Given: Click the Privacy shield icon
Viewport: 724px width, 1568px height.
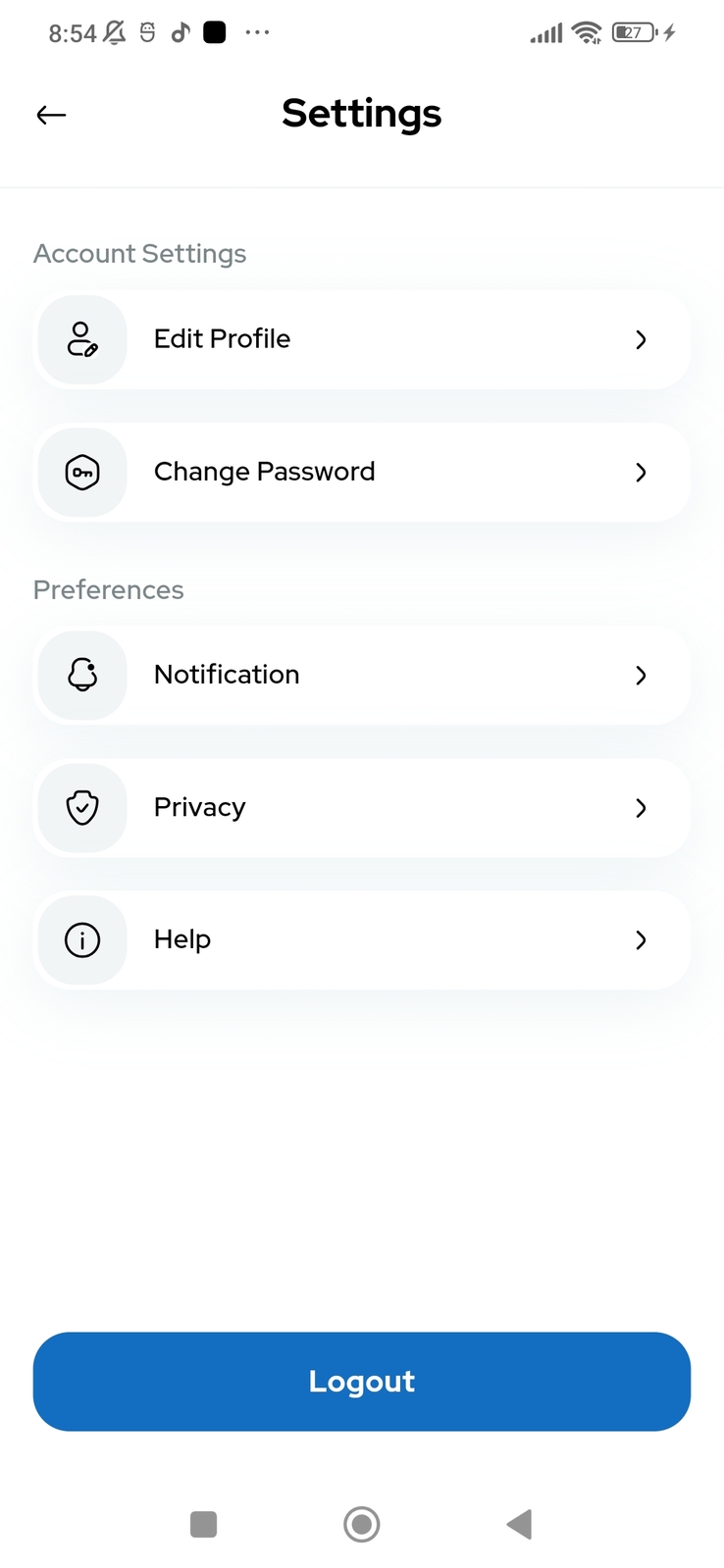Looking at the screenshot, I should (x=81, y=807).
